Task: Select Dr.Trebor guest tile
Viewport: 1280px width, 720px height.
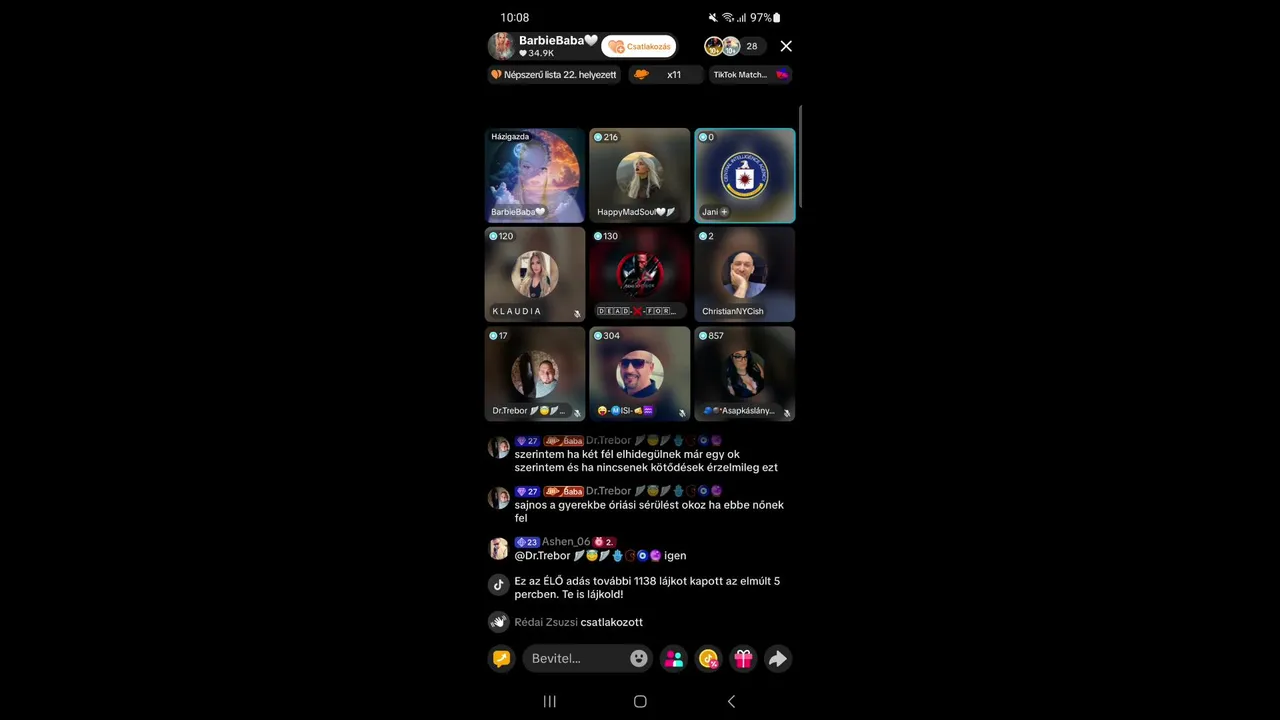Action: 535,373
